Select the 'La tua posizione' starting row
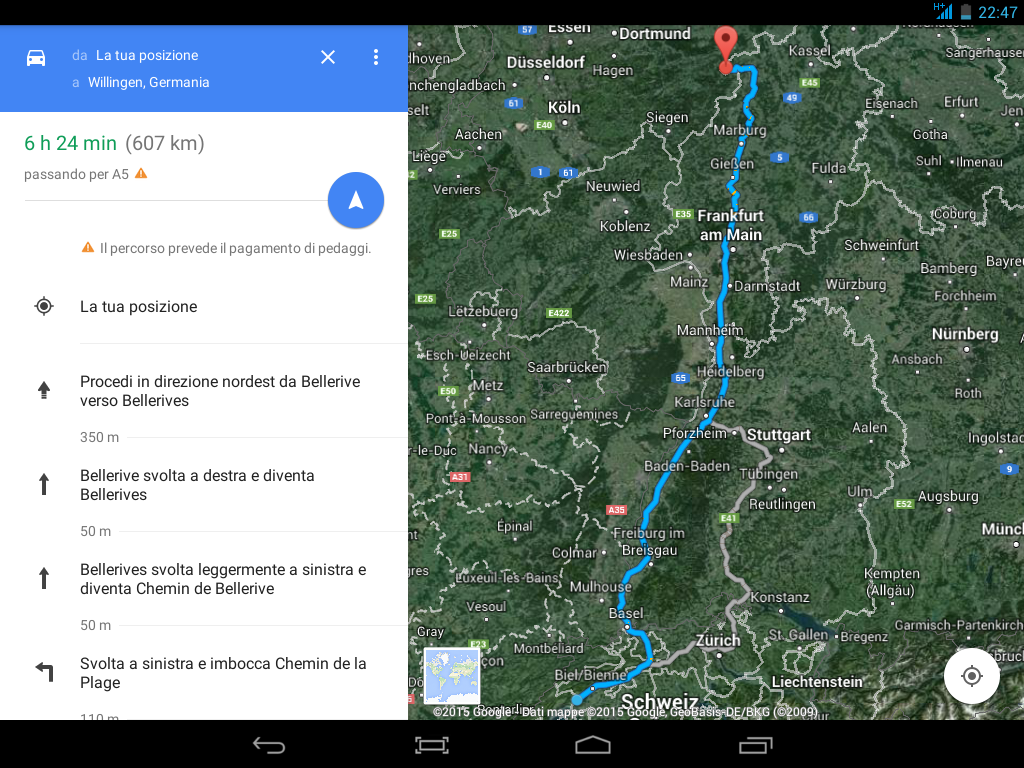Viewport: 1024px width, 768px height. pyautogui.click(x=138, y=307)
